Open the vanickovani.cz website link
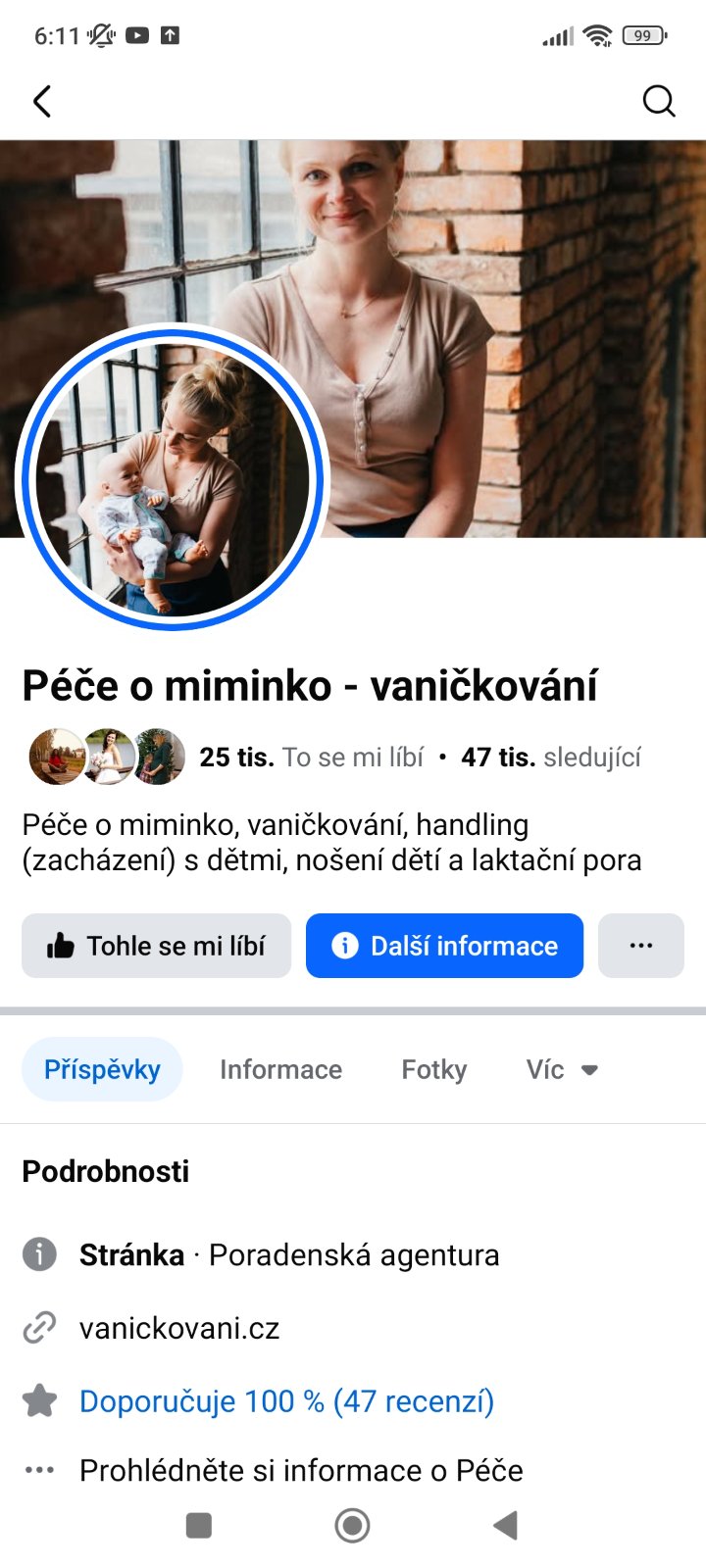The width and height of the screenshot is (706, 1568). coord(179,1329)
